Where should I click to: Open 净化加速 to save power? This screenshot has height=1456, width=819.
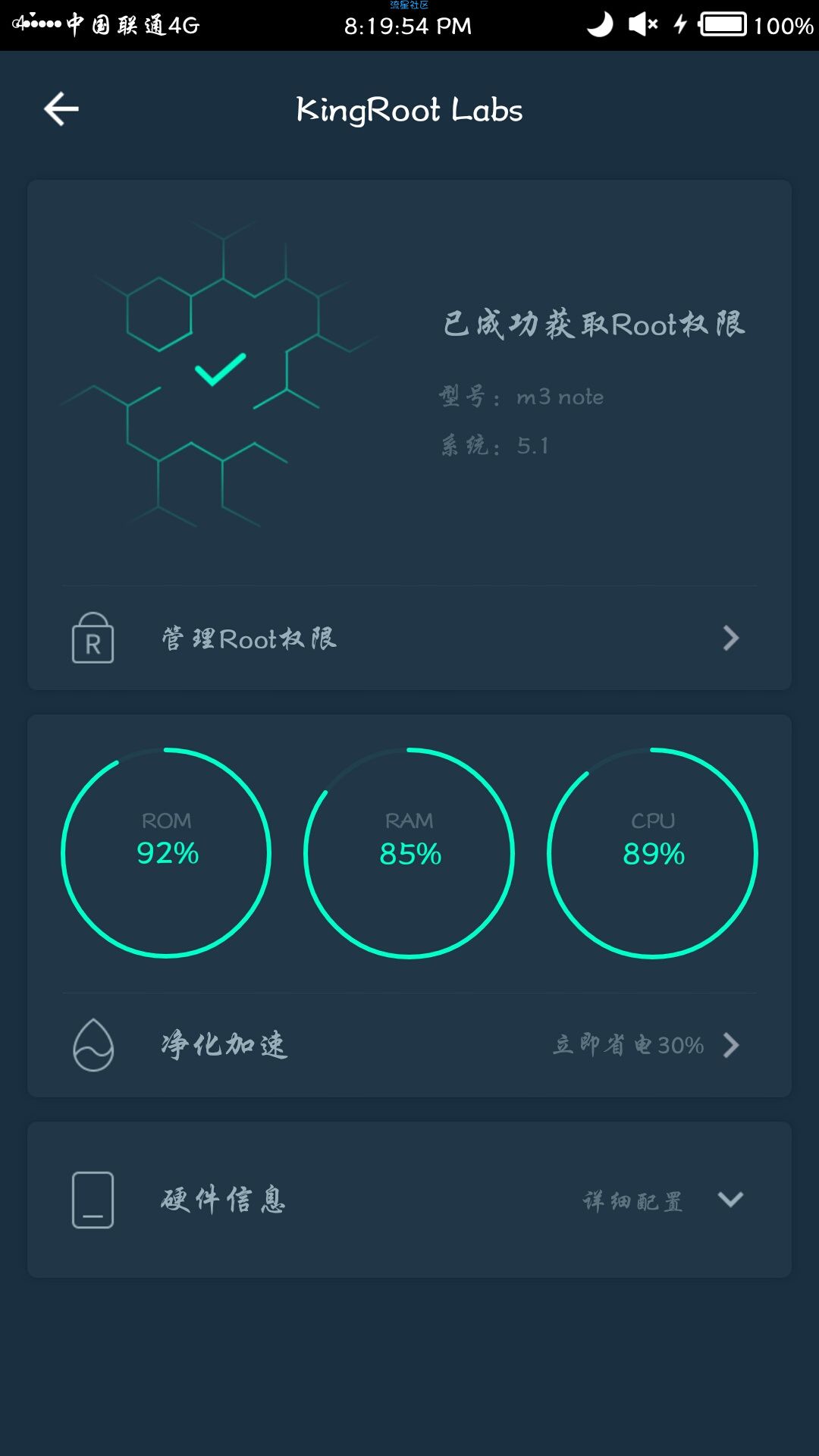(x=409, y=1045)
